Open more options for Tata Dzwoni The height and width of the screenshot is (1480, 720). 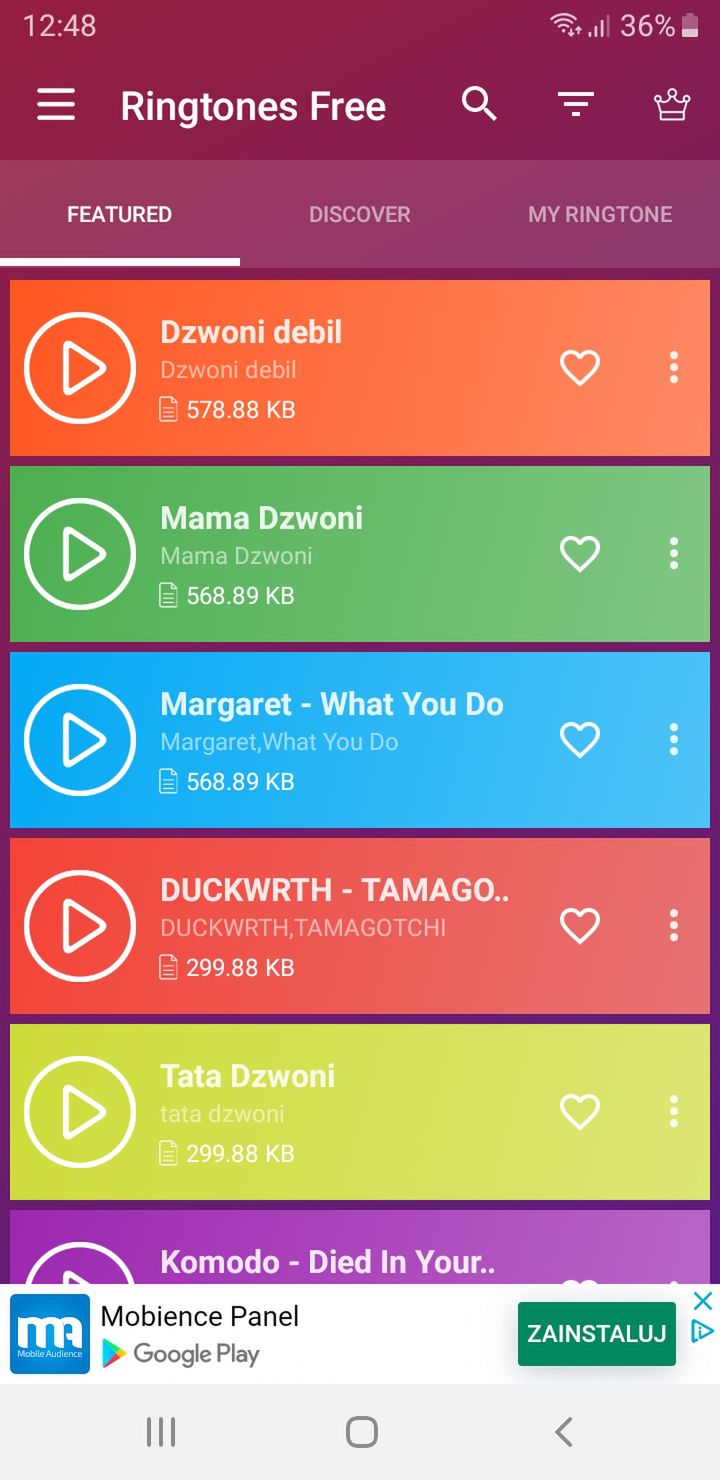click(674, 1112)
